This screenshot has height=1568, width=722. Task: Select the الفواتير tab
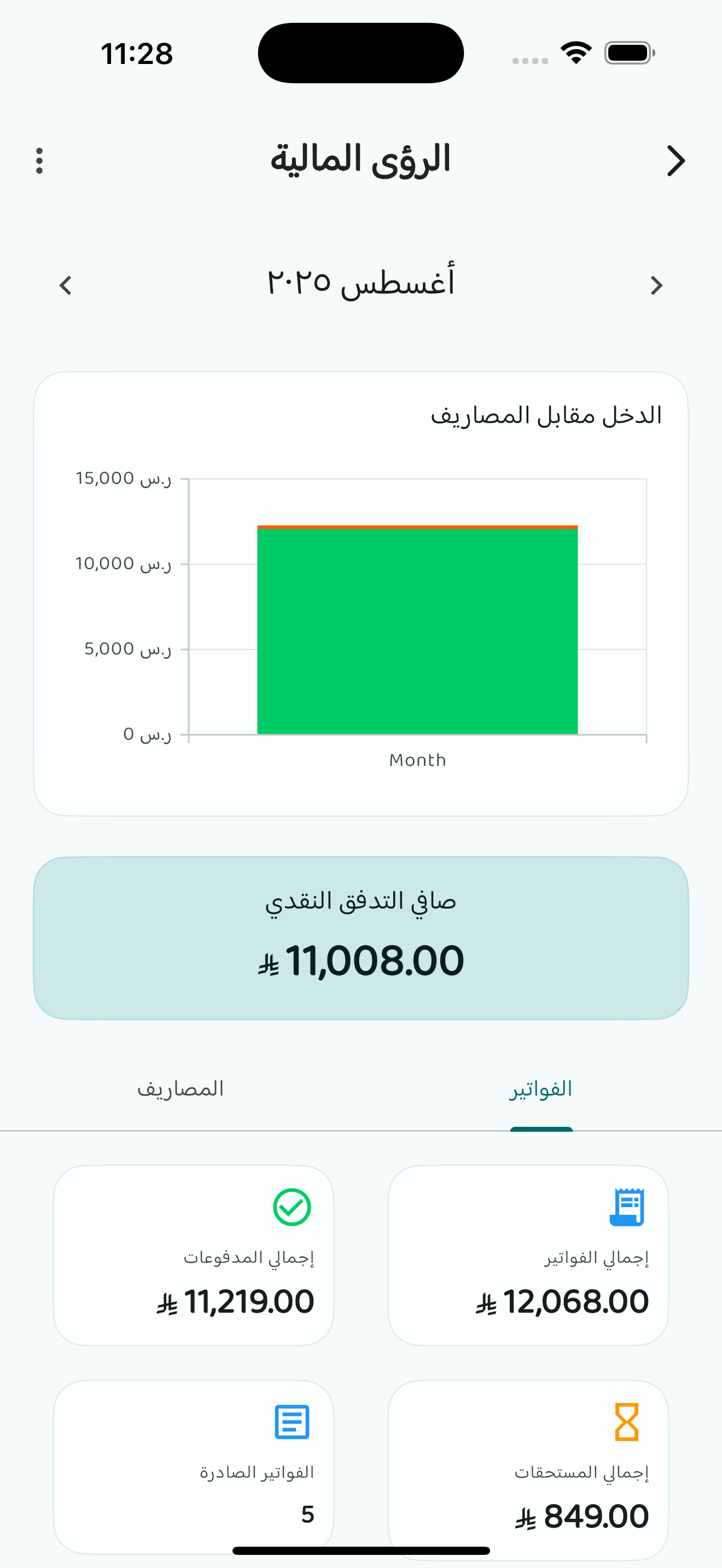tap(540, 1089)
